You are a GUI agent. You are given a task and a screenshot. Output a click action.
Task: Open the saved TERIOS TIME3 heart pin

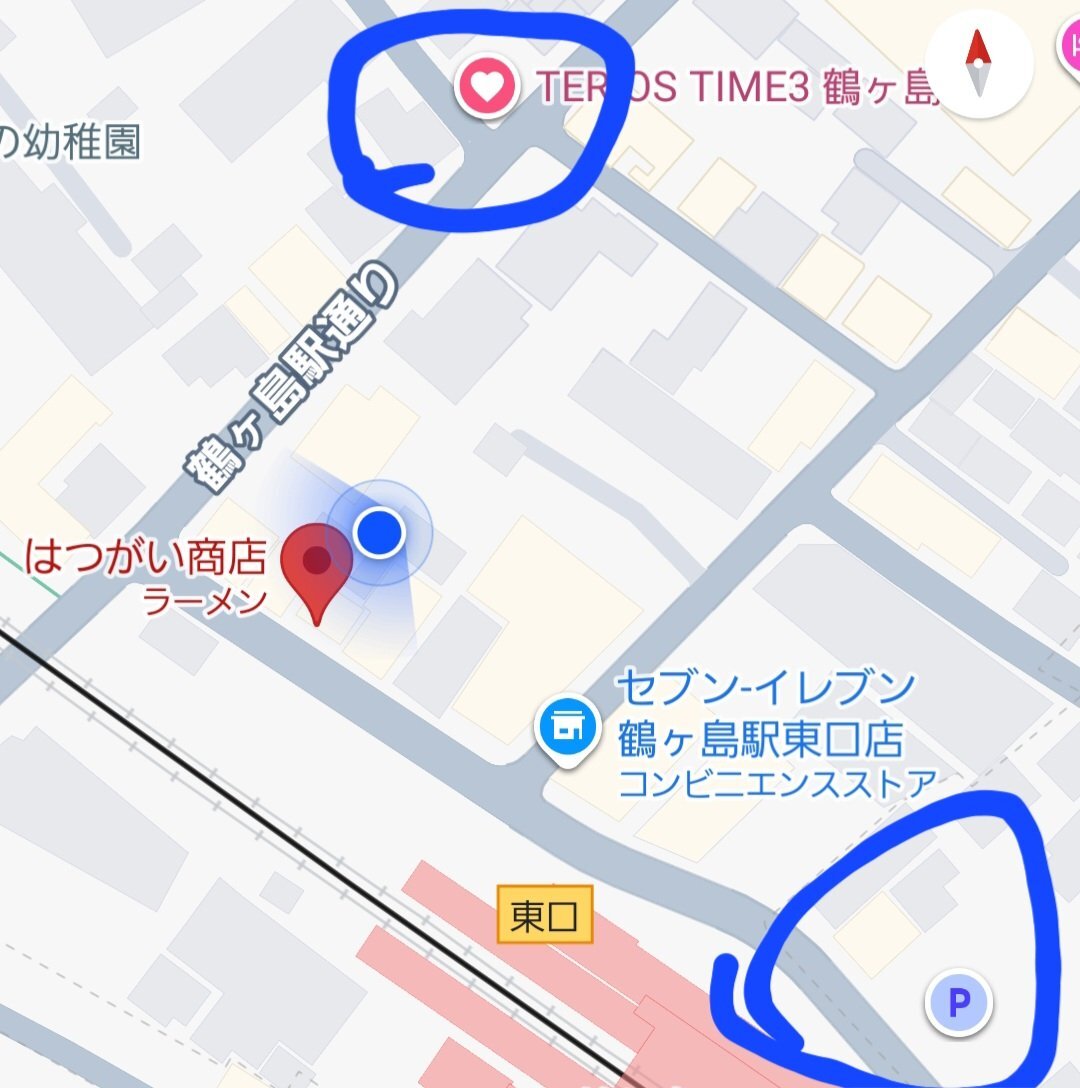487,88
